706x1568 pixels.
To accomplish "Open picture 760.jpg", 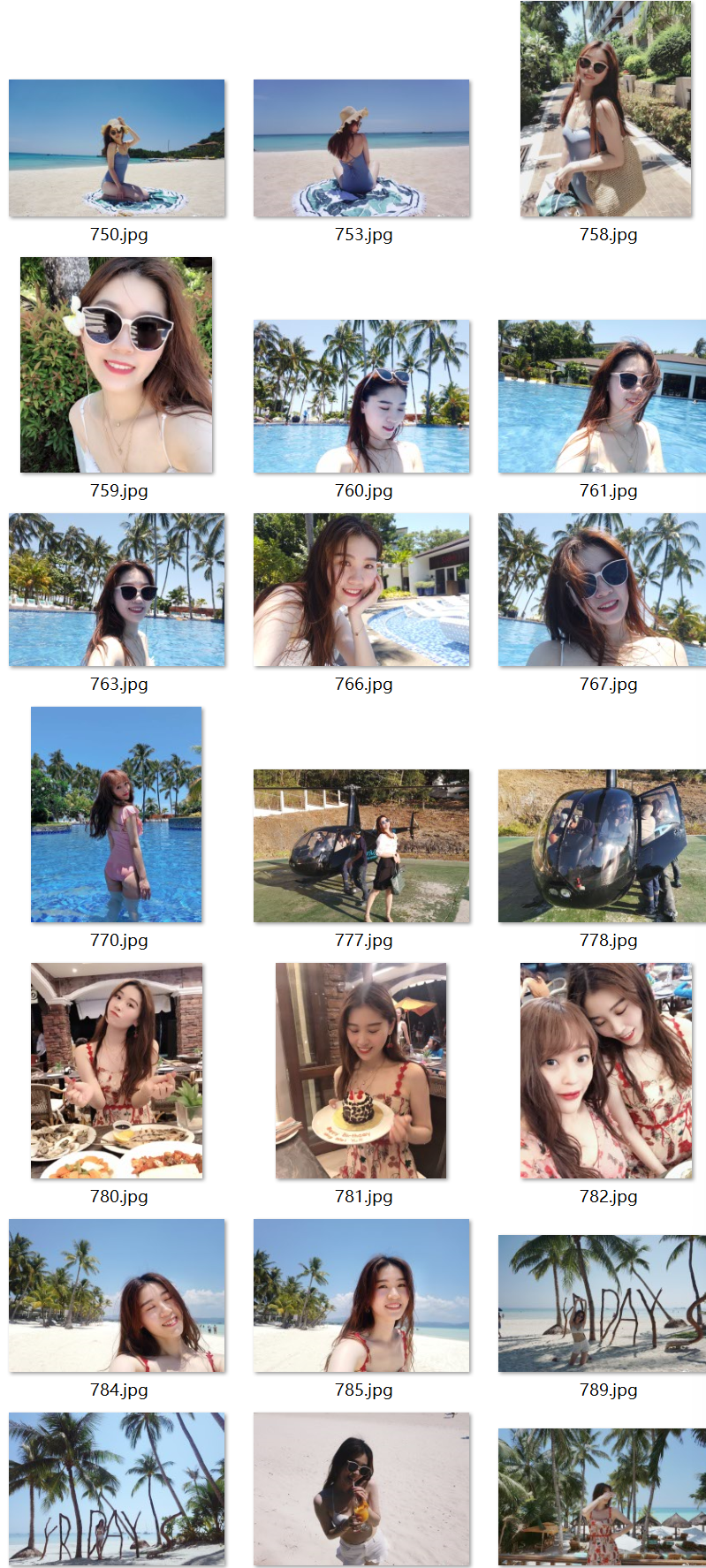I will click(x=361, y=397).
